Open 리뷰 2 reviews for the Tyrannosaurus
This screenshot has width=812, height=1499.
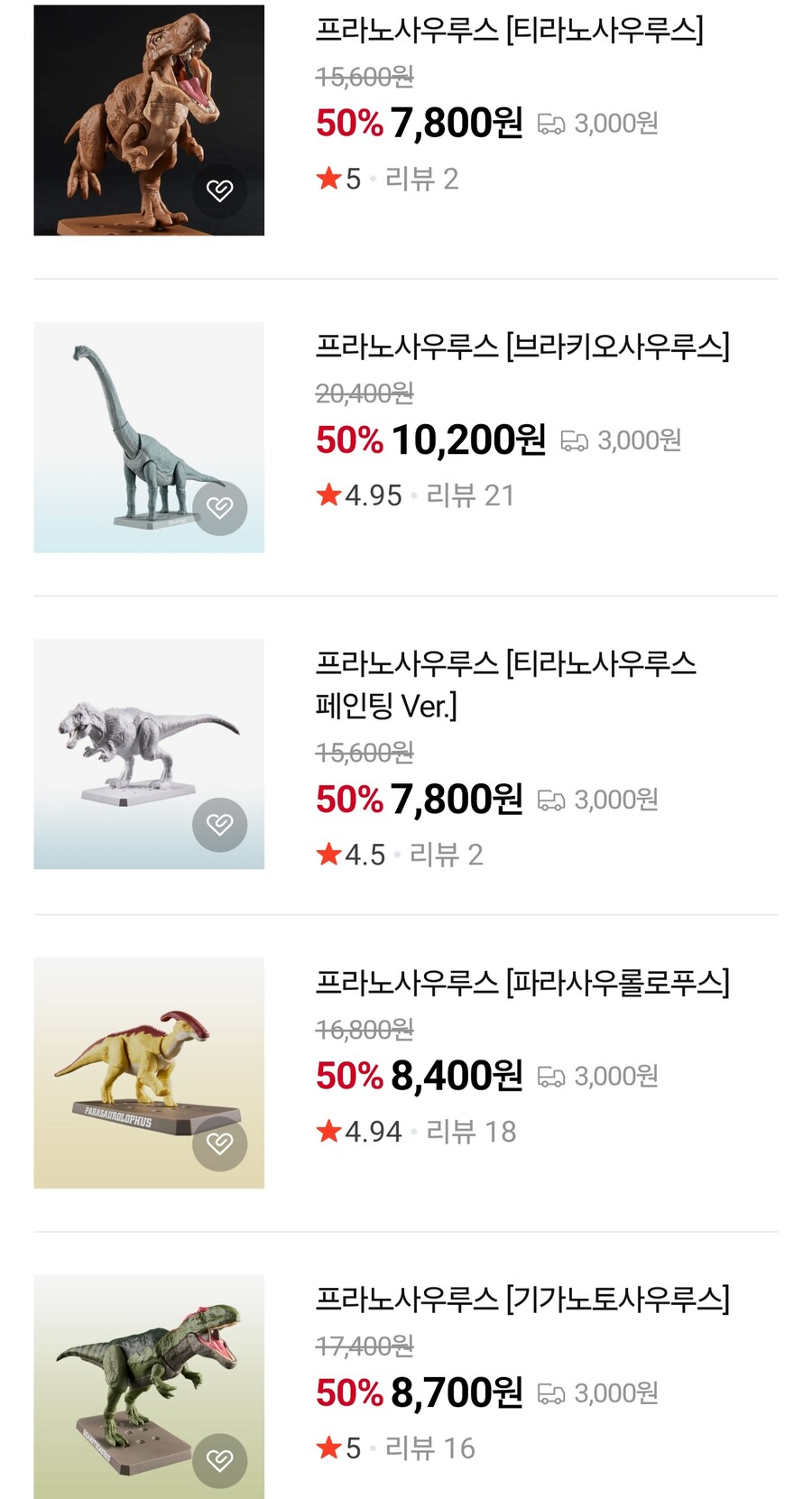(x=420, y=179)
